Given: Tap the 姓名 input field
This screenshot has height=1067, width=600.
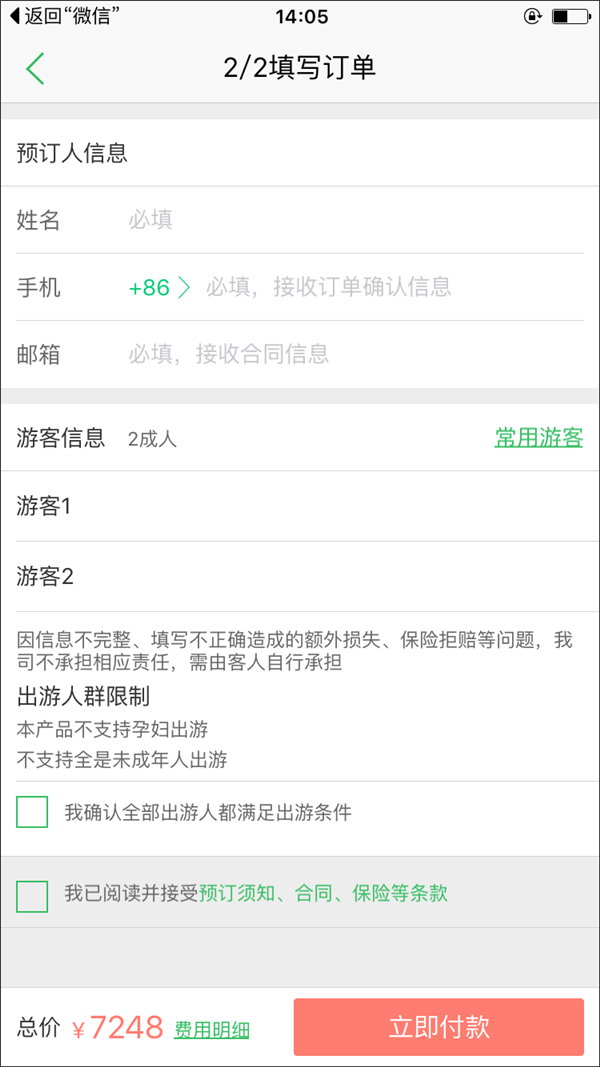Looking at the screenshot, I should click(x=350, y=220).
